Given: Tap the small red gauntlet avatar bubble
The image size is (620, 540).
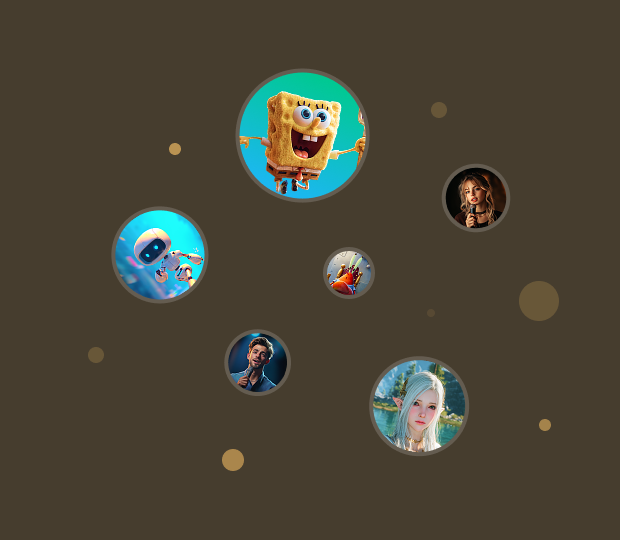Looking at the screenshot, I should (349, 273).
